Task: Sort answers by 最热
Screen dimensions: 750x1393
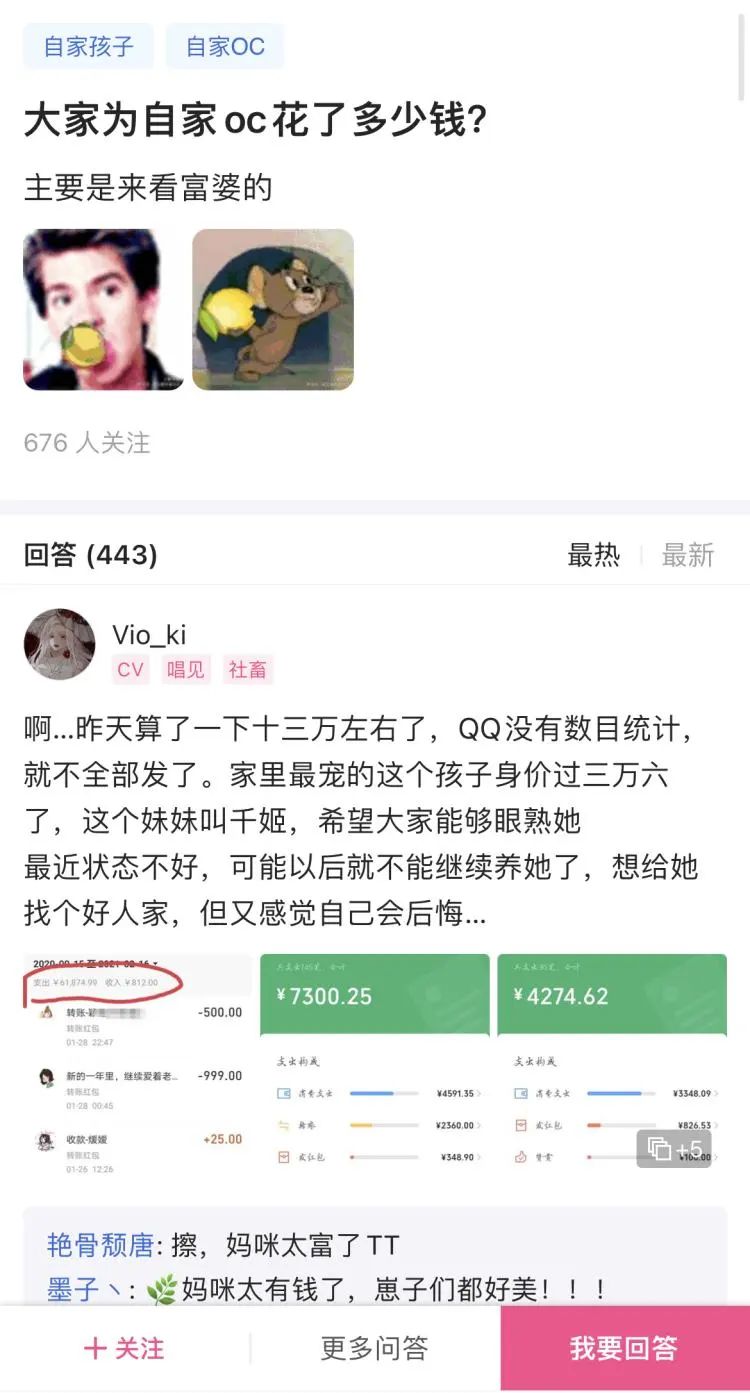Action: pyautogui.click(x=593, y=555)
